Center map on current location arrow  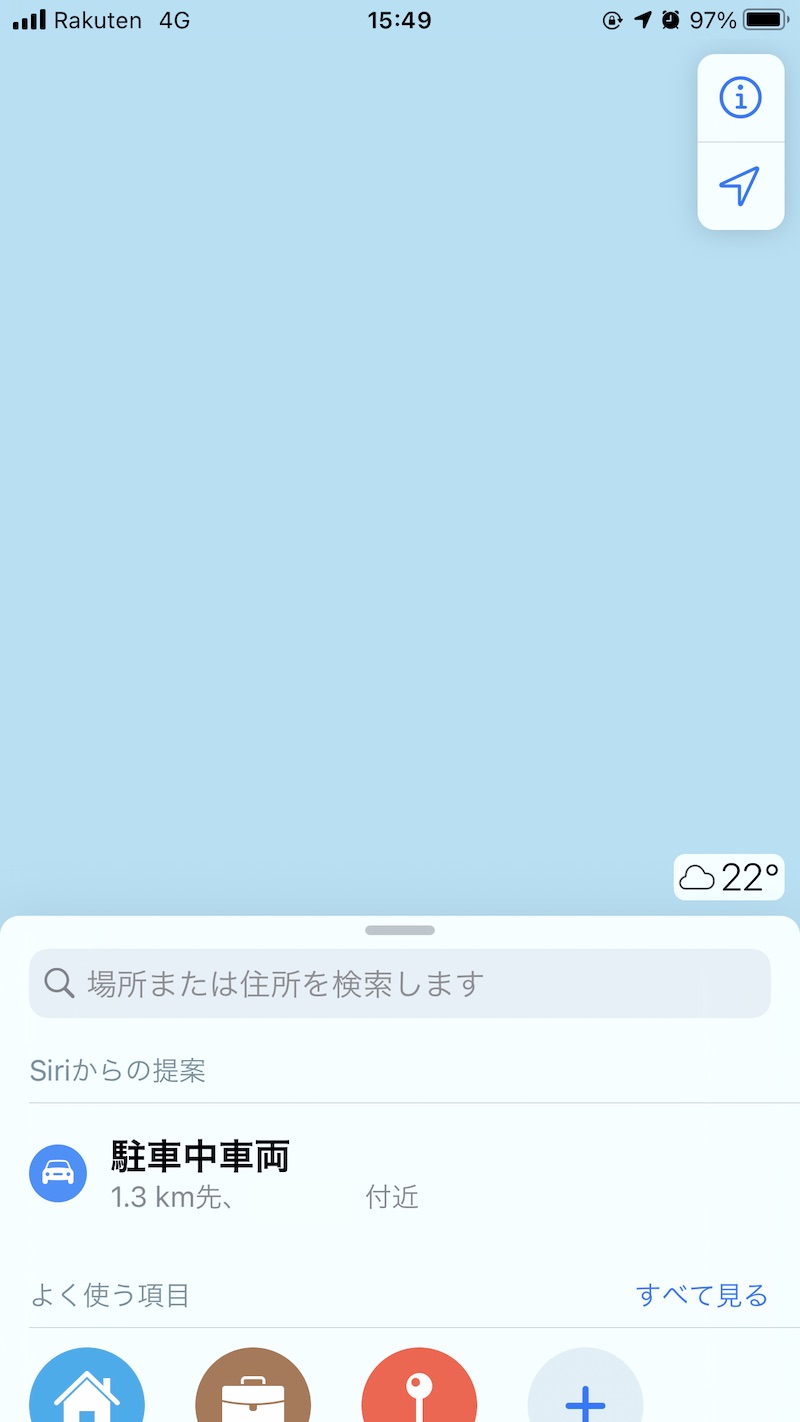(x=741, y=186)
